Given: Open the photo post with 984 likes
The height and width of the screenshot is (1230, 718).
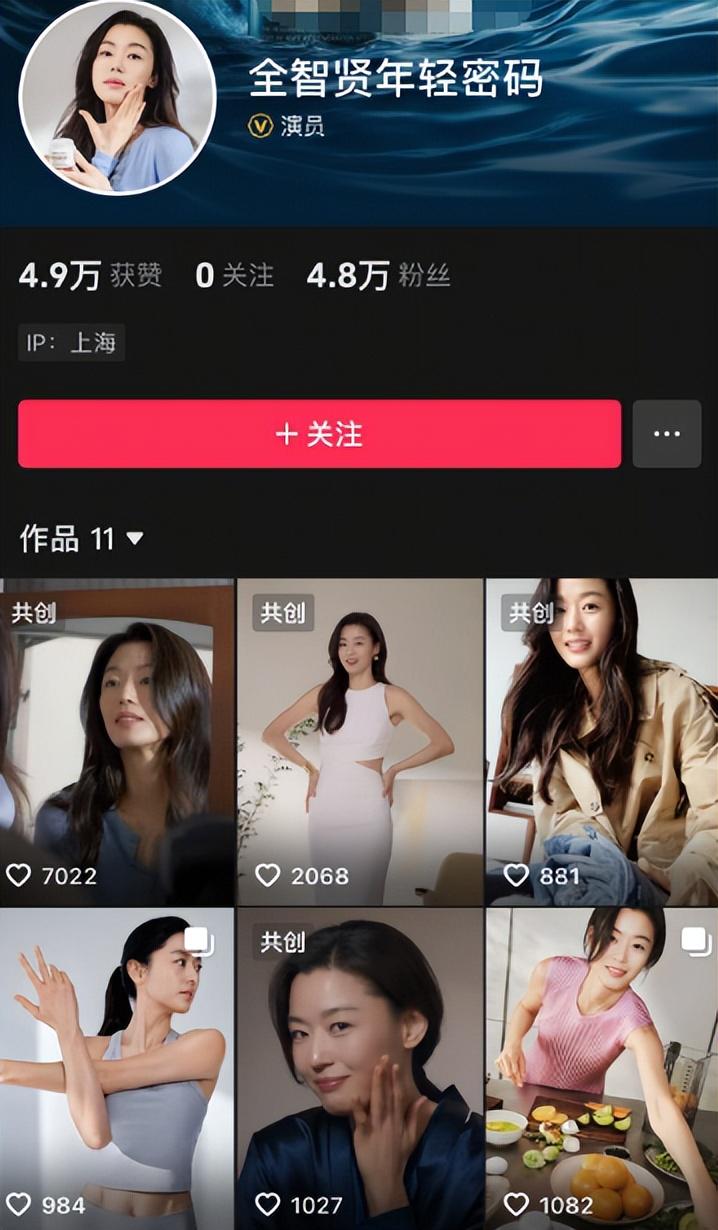Looking at the screenshot, I should coord(117,1068).
